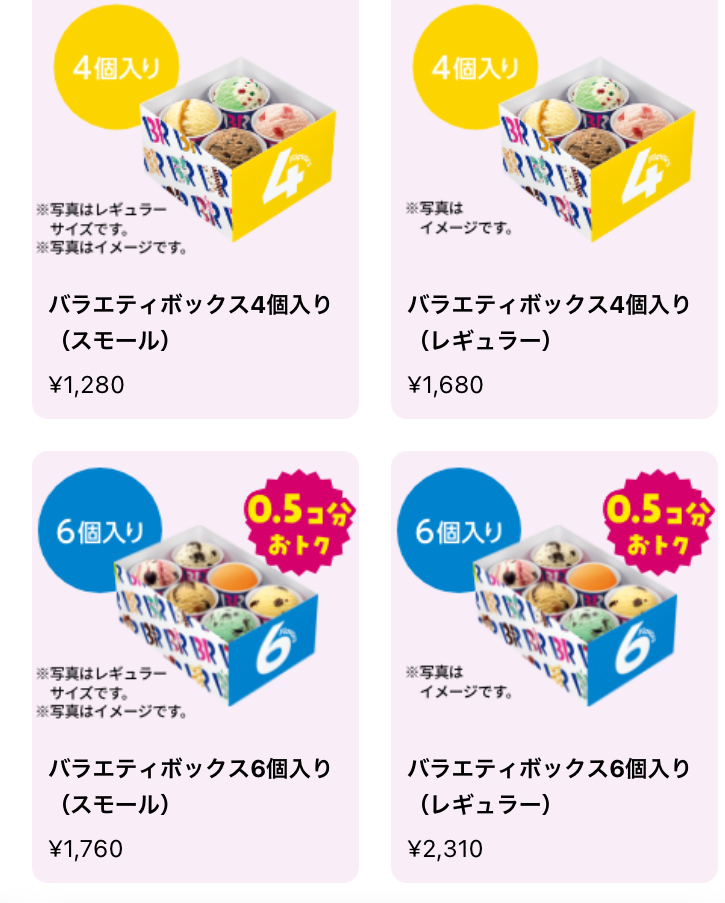Select バラエティボックス4個入り（レギュラー） ¥1,680 card
The image size is (725, 903).
pos(554,210)
